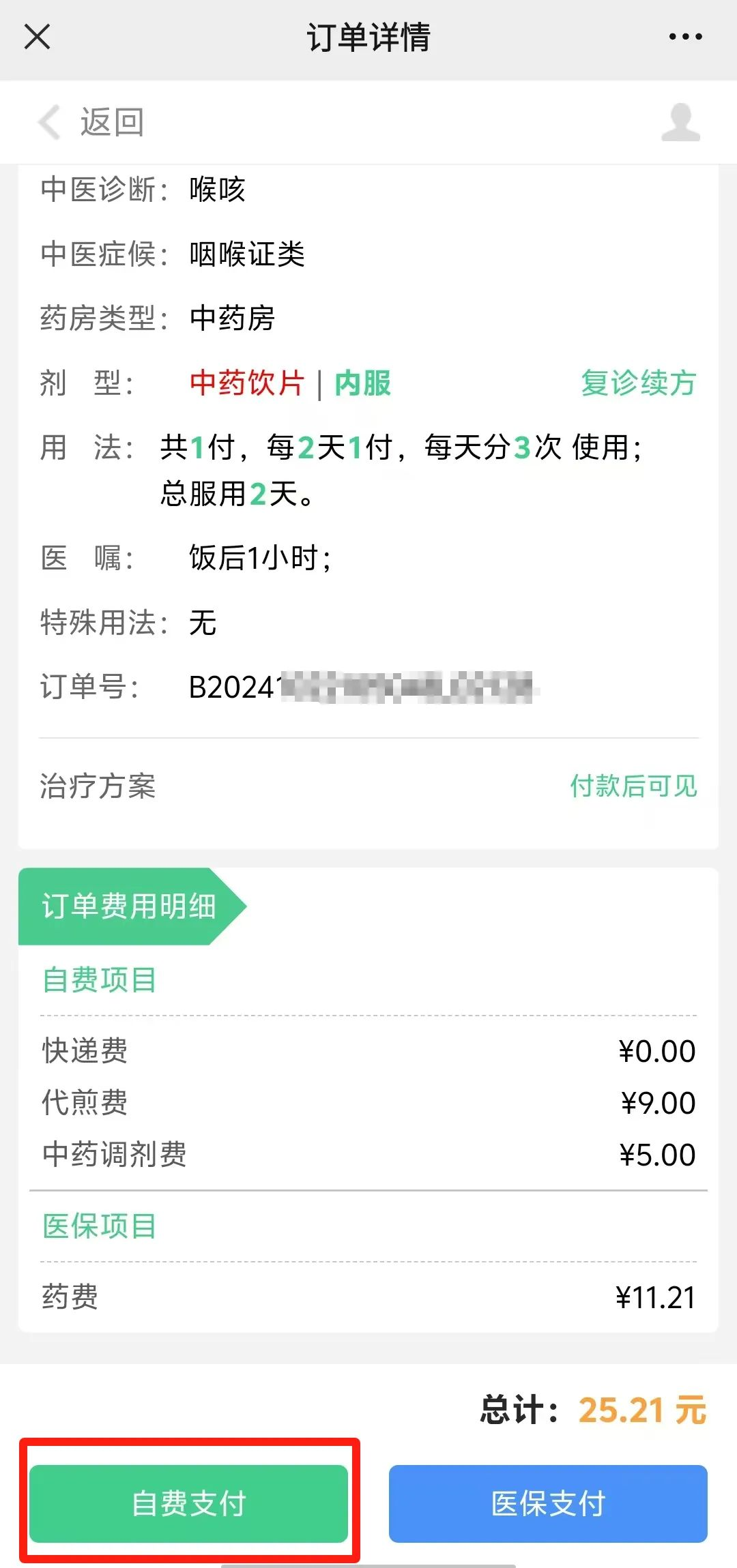Select 自费支付 payment method
This screenshot has width=737, height=1568.
point(189,1503)
